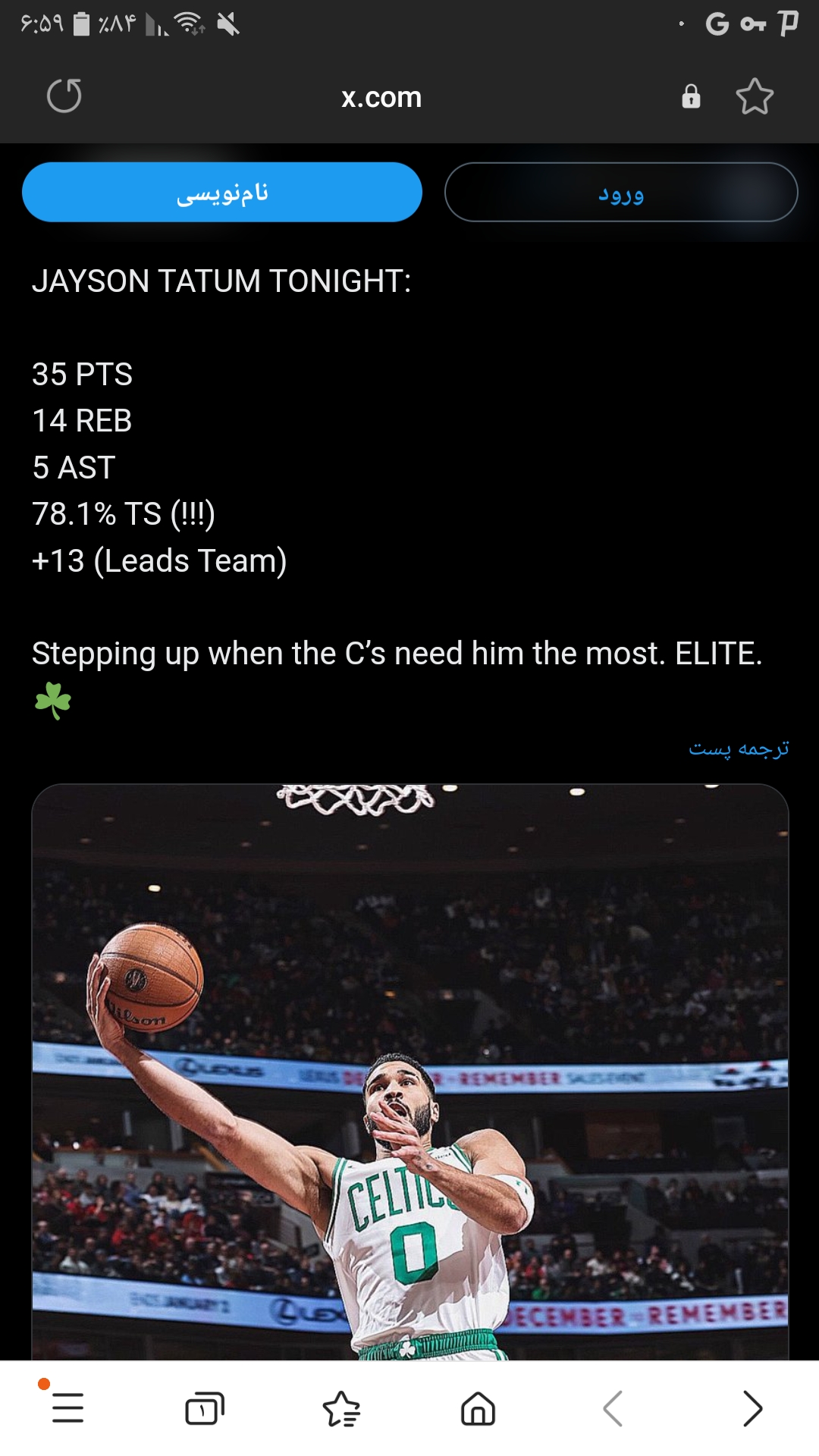Viewport: 819px width, 1456px height.
Task: Open the bookmarks list
Action: tap(341, 1408)
